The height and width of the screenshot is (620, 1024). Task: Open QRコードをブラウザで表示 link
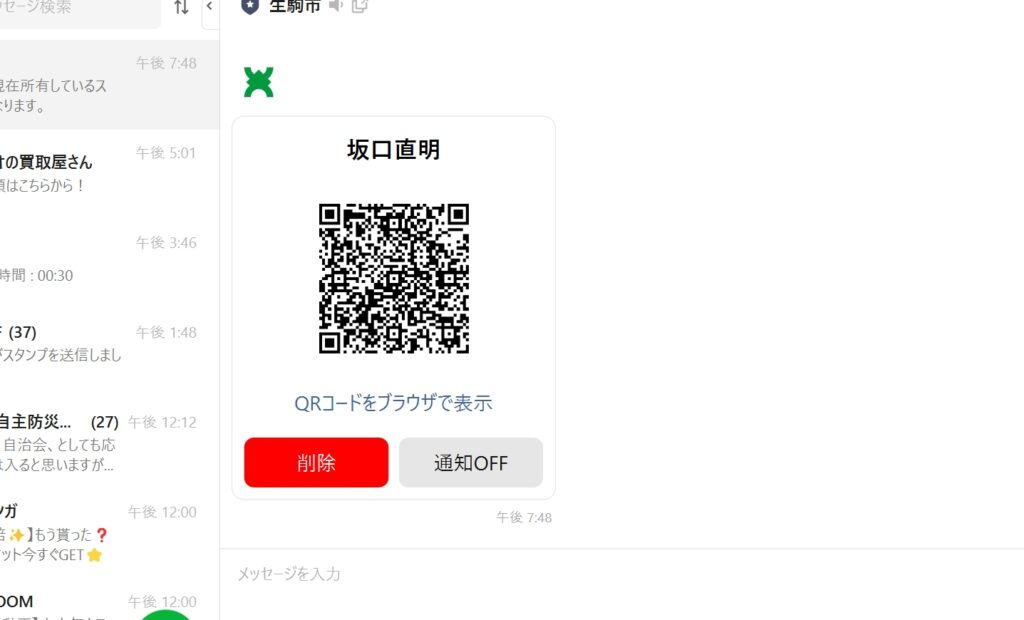tap(393, 403)
